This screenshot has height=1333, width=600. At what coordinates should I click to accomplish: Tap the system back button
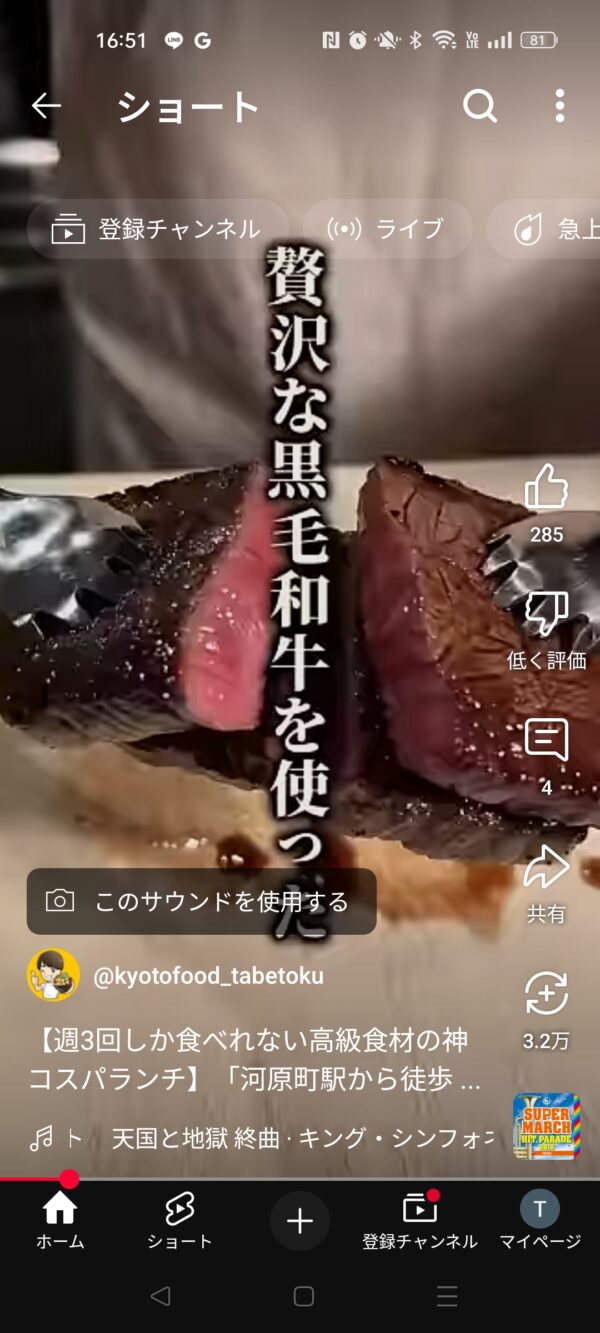tap(160, 1297)
